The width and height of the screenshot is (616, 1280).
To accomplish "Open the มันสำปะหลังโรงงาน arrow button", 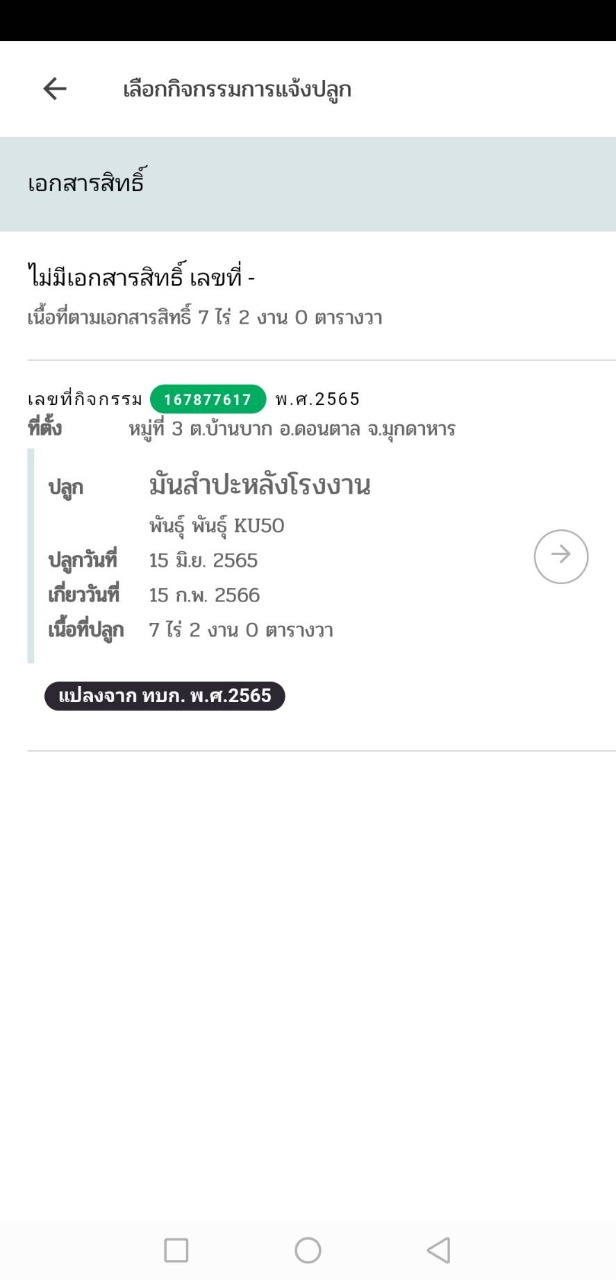I will [x=561, y=556].
